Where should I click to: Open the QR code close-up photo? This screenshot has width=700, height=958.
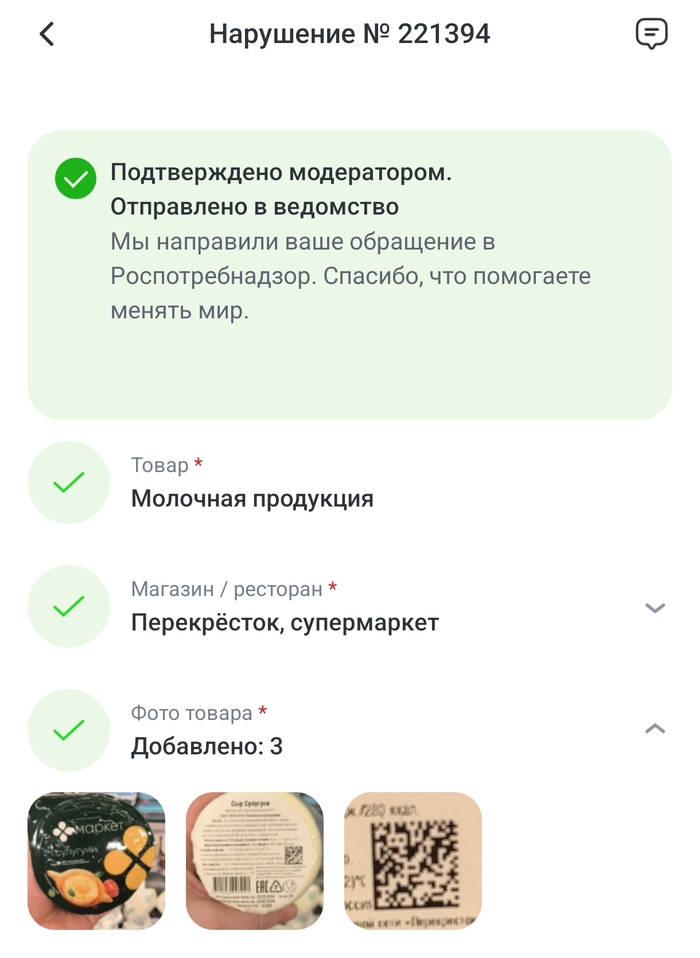pos(413,860)
